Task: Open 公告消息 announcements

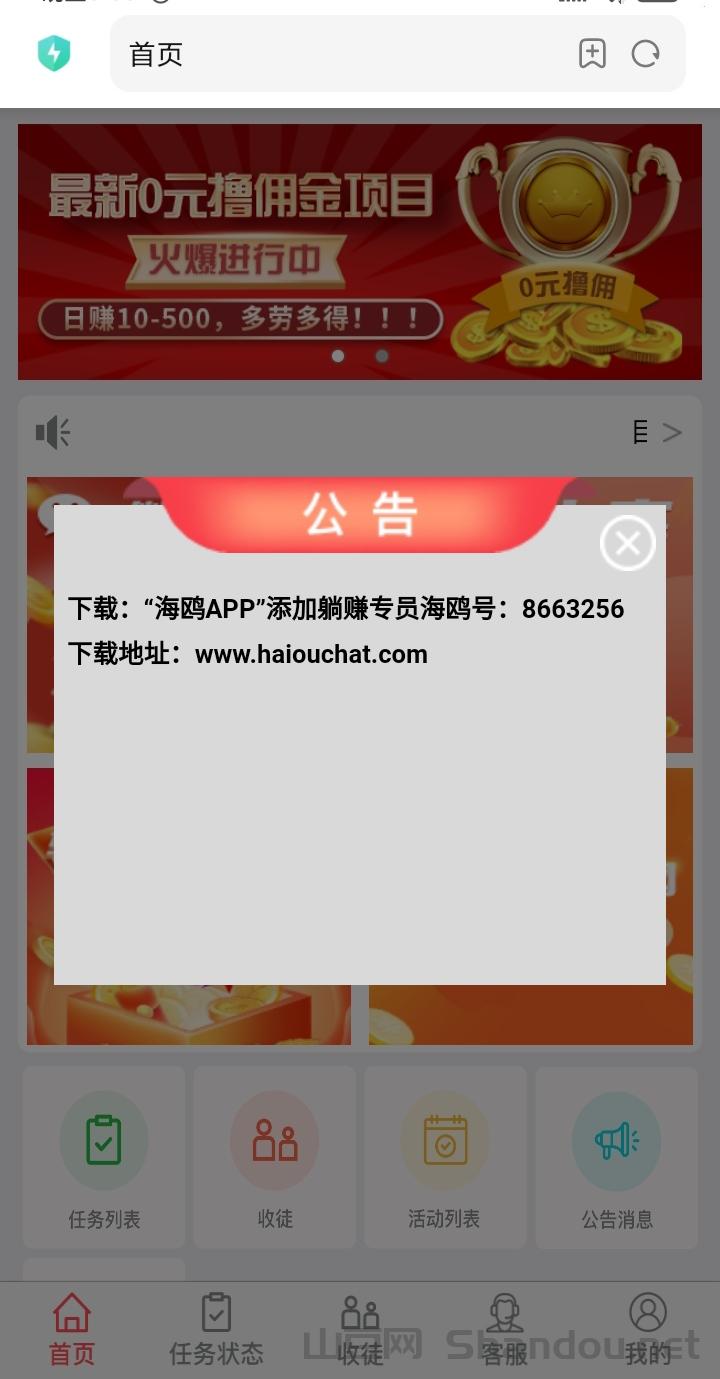Action: 617,1158
